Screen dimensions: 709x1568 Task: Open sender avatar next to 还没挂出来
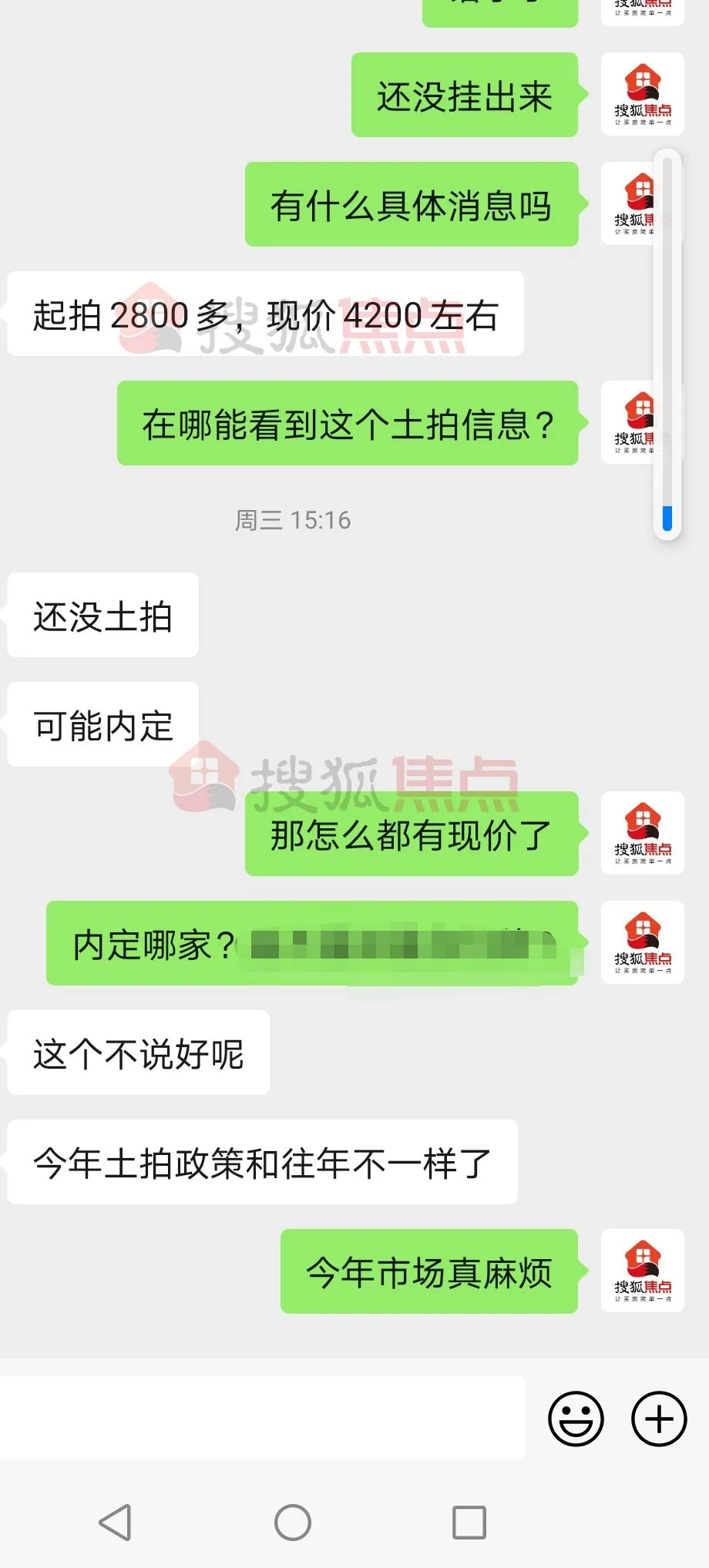(643, 95)
